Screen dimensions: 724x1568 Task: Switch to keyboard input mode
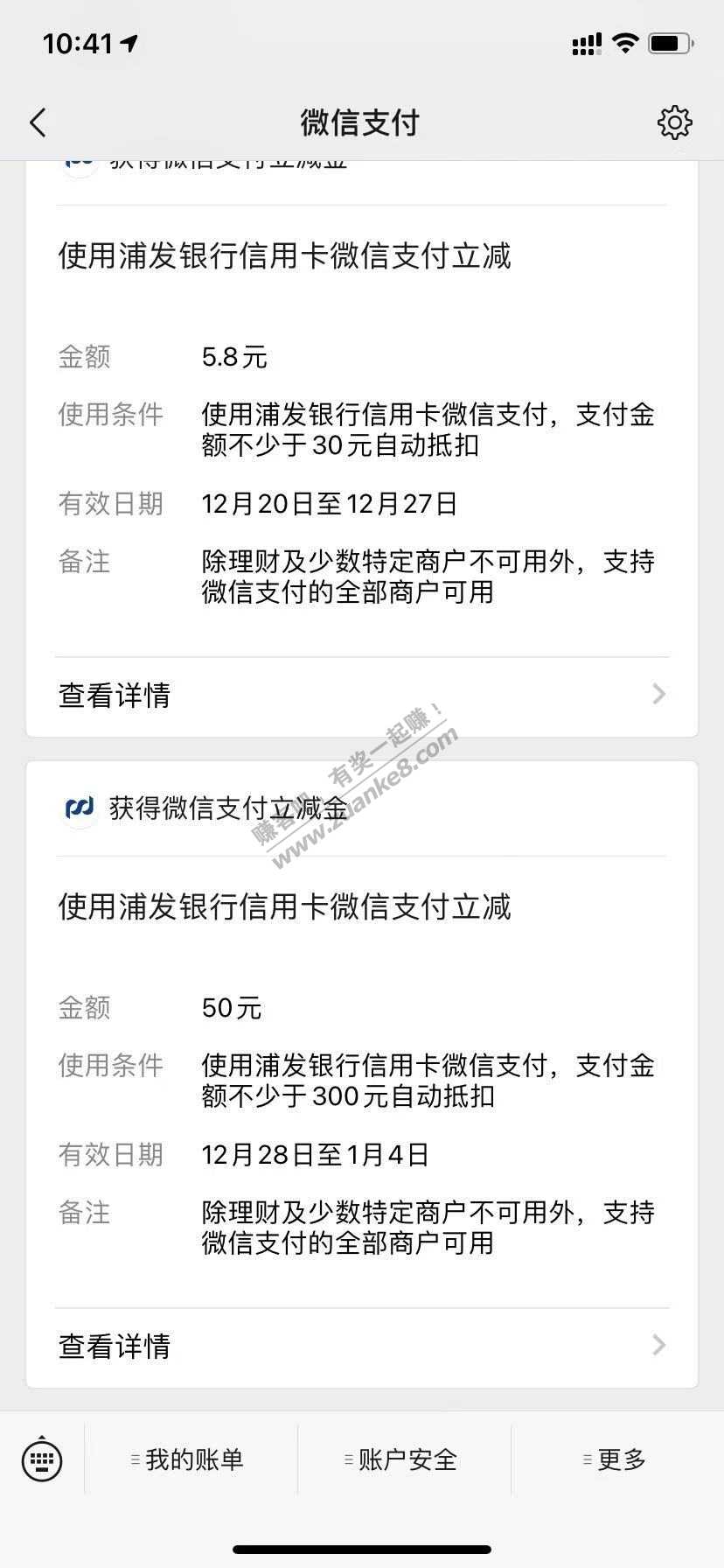point(42,1459)
